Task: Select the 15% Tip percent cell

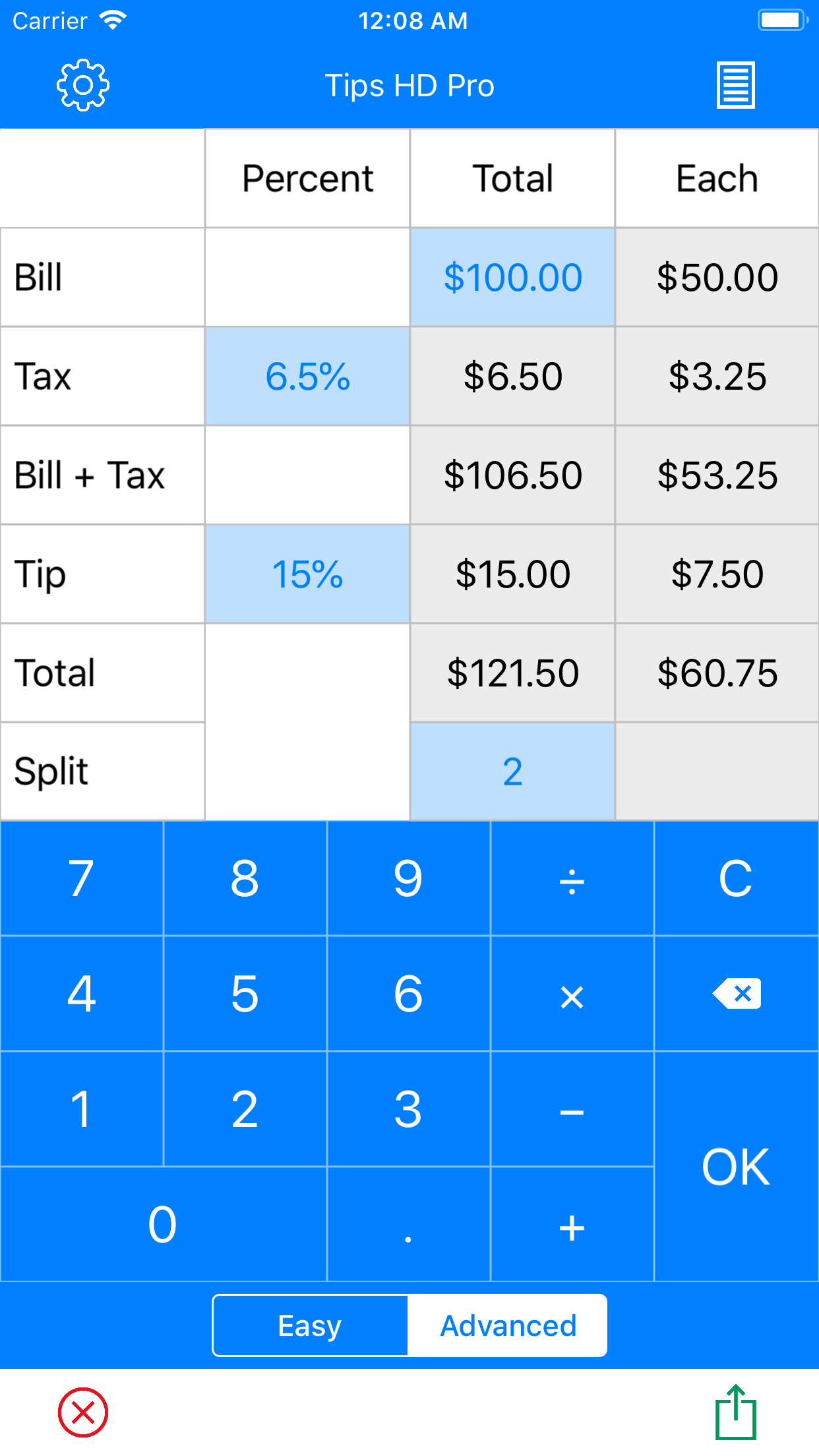Action: [307, 574]
